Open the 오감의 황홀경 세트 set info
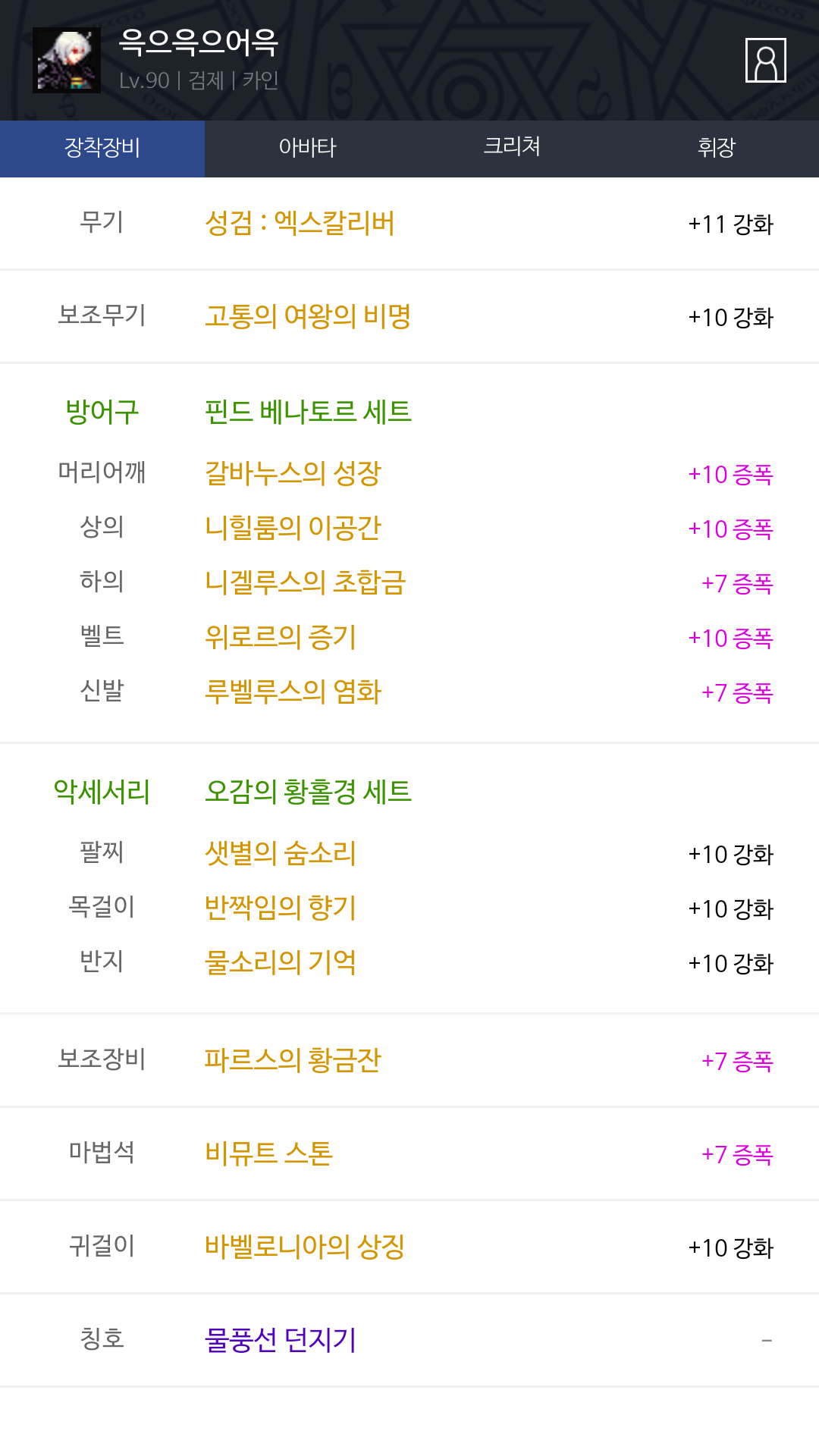Image resolution: width=819 pixels, height=1456 pixels. [308, 792]
